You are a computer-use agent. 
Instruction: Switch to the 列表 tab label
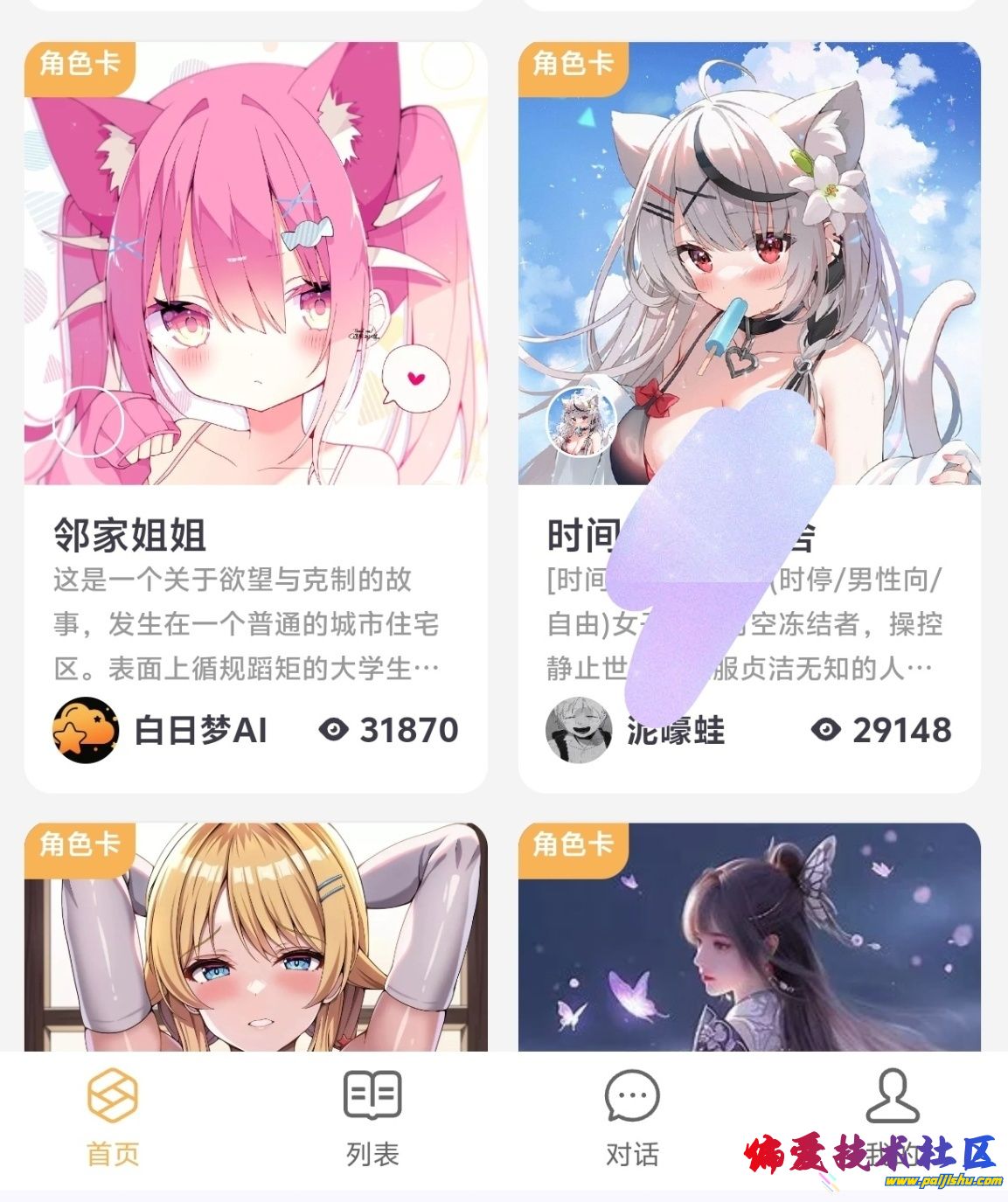371,1152
